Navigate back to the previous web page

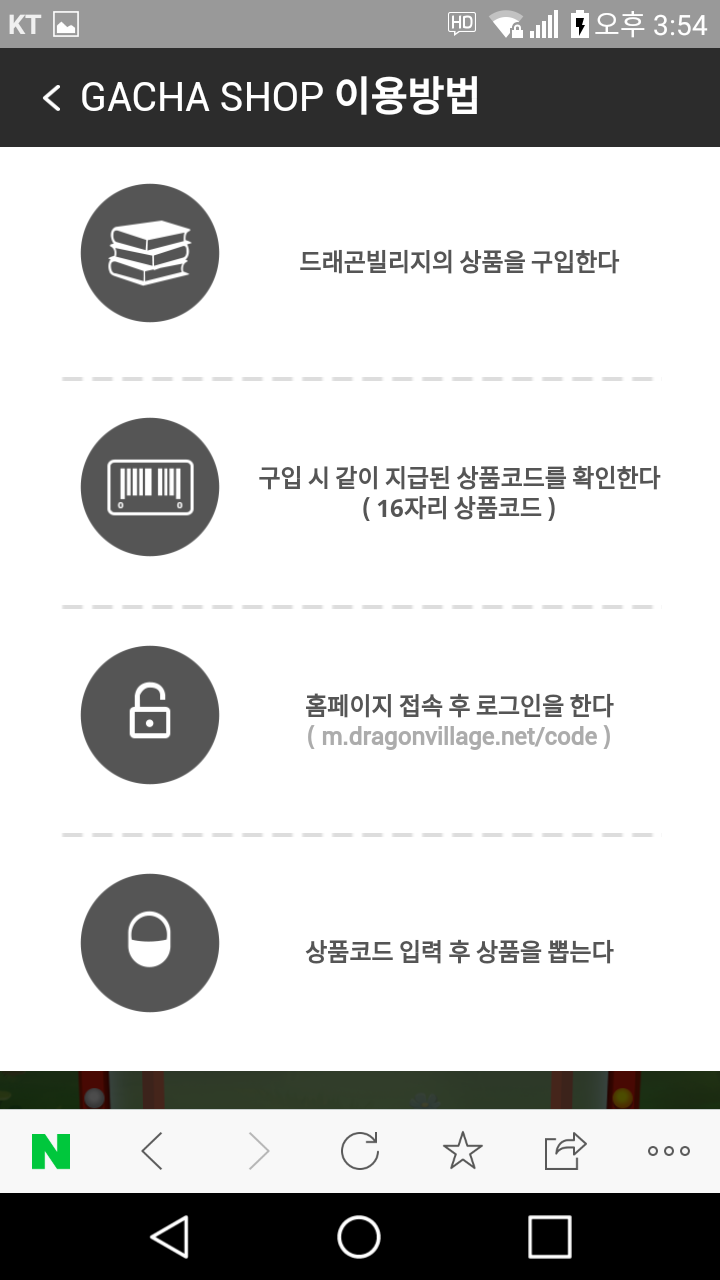coord(152,1151)
